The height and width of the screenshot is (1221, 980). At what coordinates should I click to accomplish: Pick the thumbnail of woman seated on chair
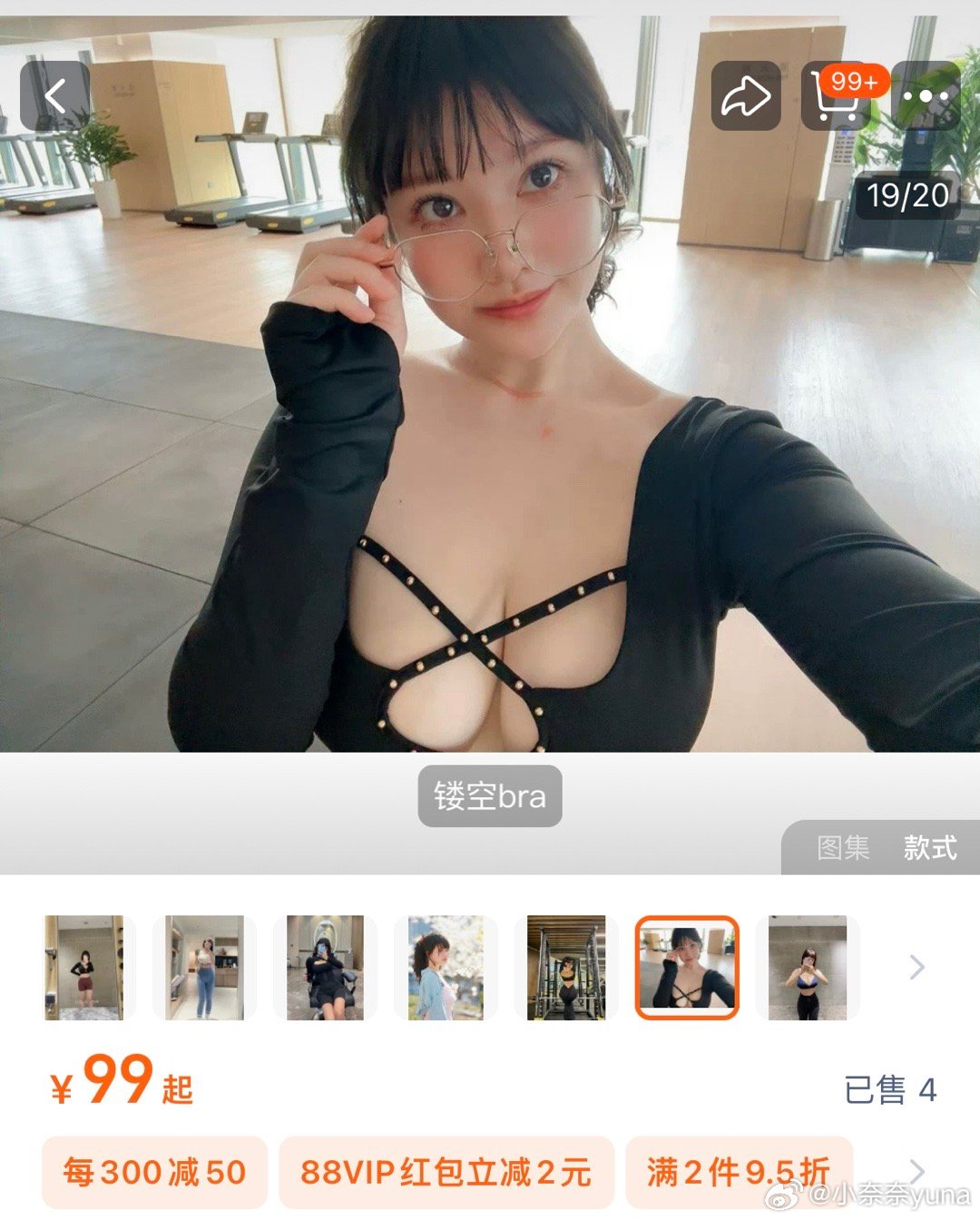pyautogui.click(x=325, y=968)
